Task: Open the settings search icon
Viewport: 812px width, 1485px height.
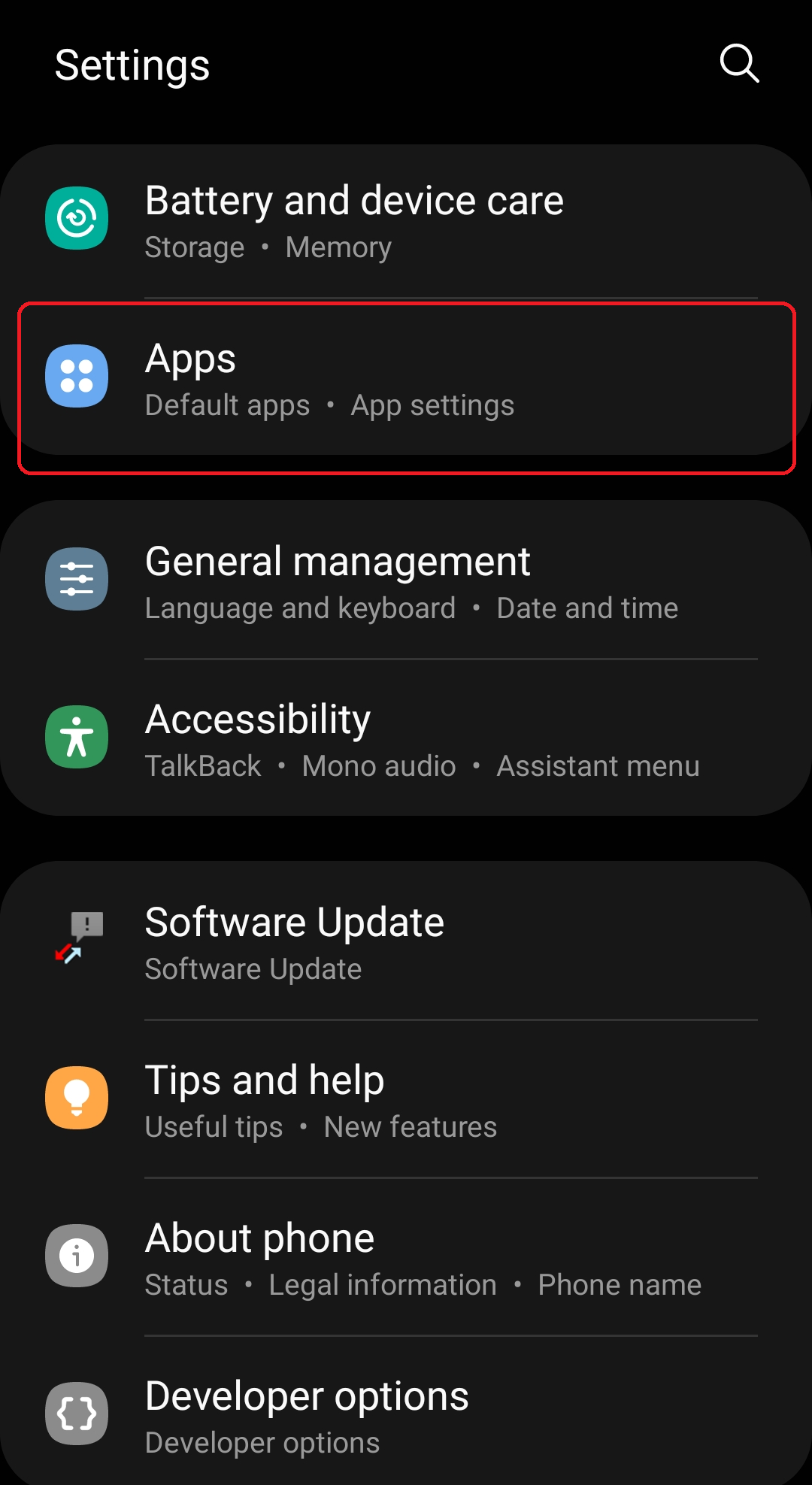Action: [x=739, y=63]
